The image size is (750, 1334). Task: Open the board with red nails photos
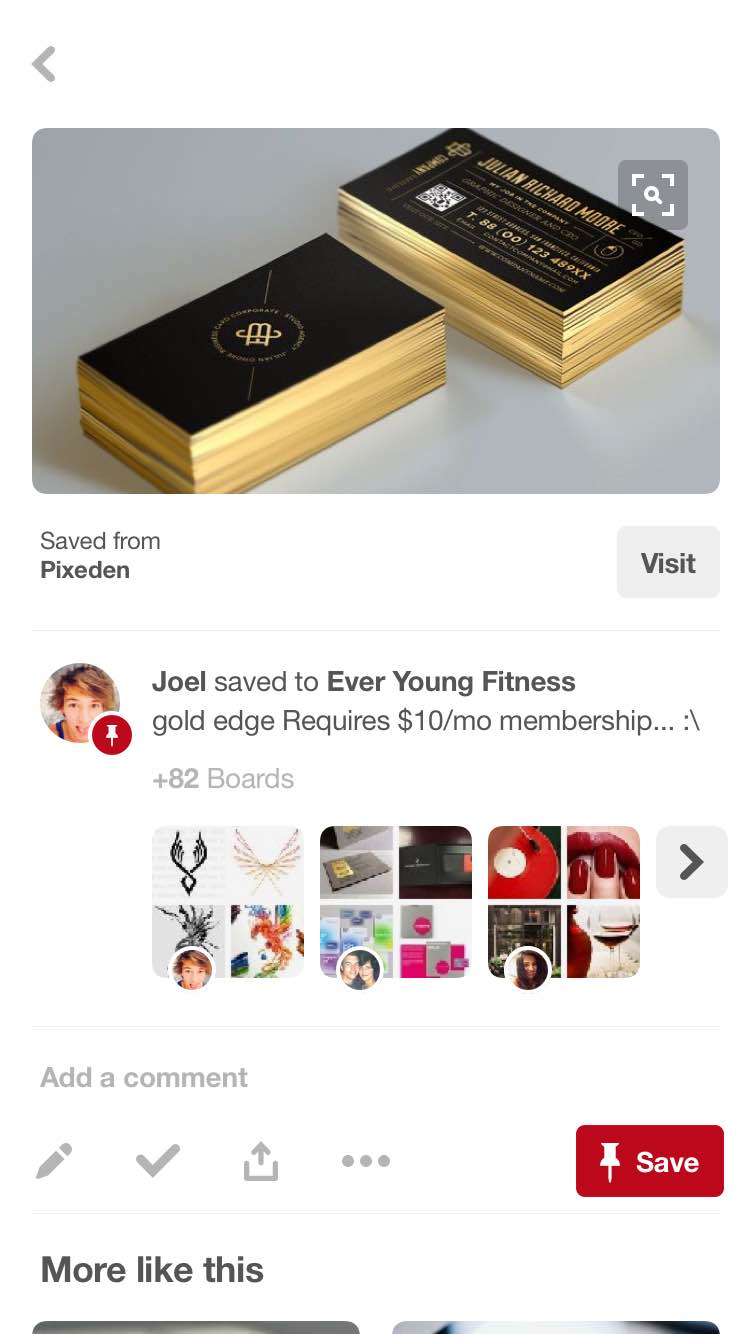[564, 901]
